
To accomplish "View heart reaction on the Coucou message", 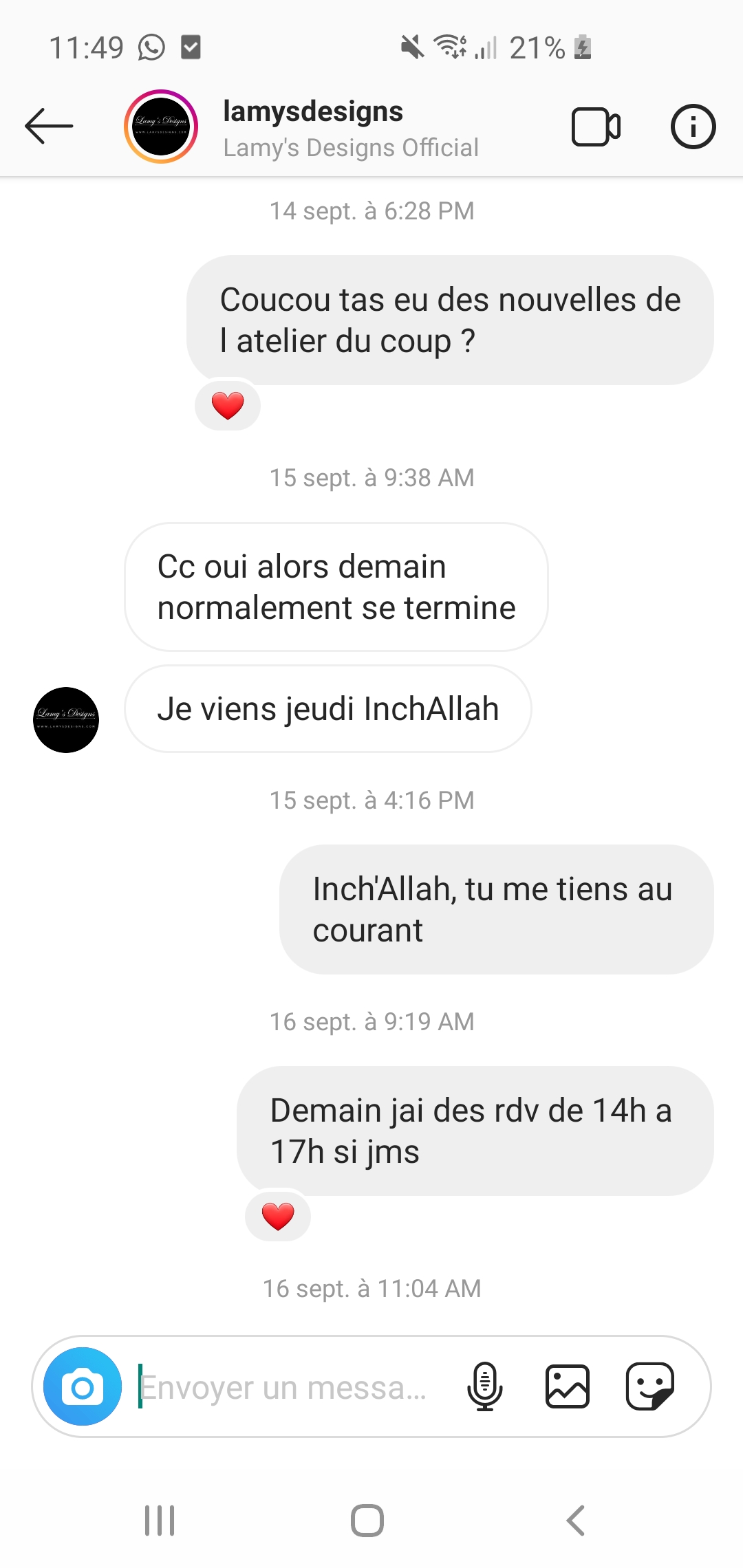I will (228, 406).
